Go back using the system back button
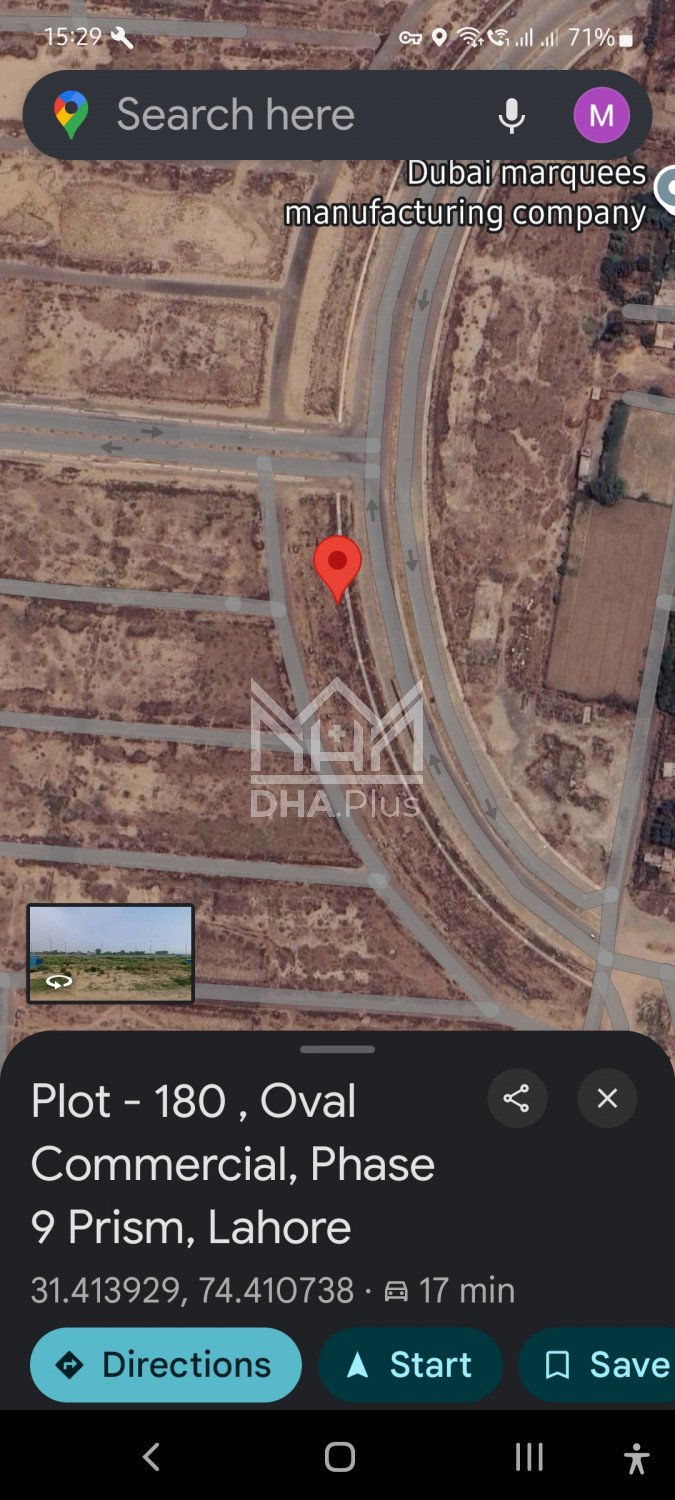The height and width of the screenshot is (1500, 675). [151, 1457]
